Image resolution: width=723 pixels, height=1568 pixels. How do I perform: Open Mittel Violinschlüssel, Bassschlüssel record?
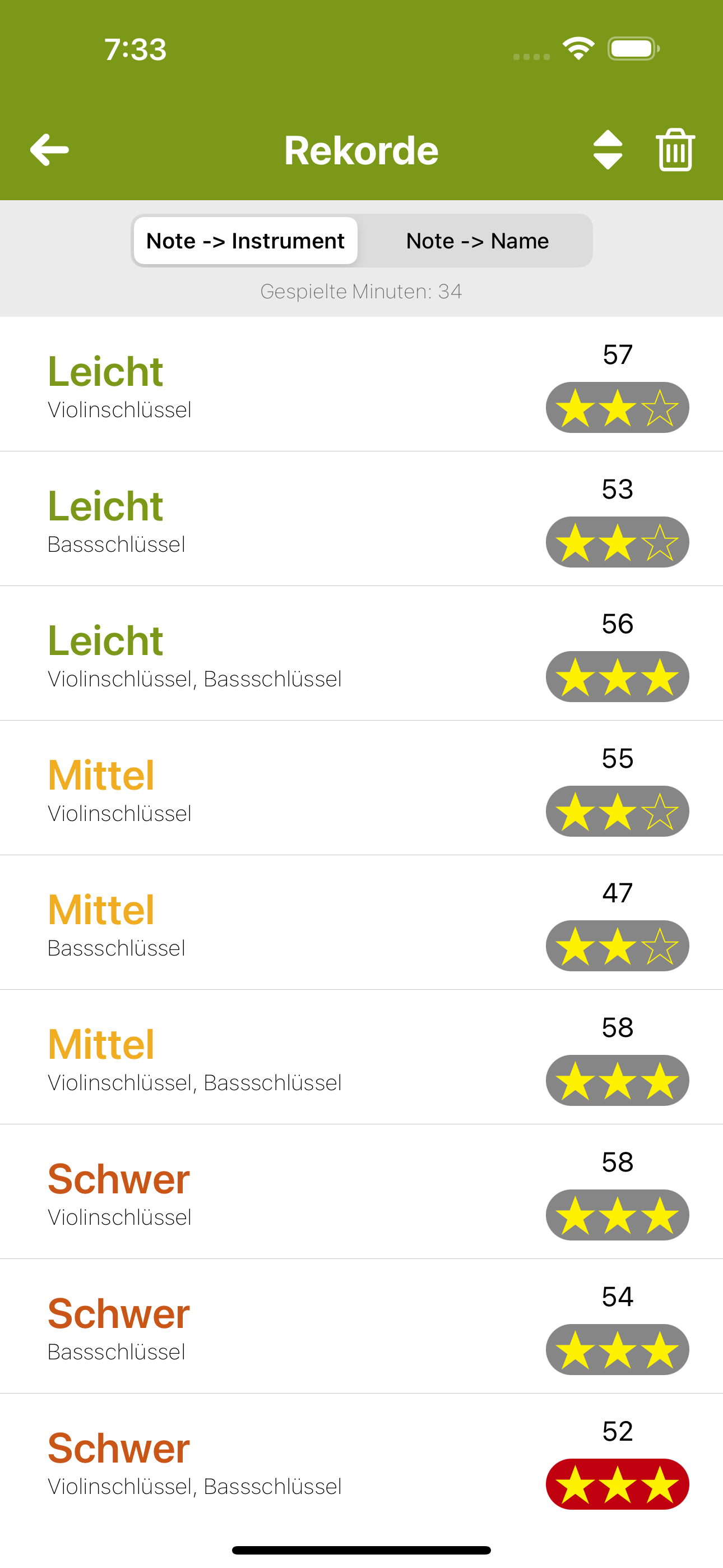coord(361,1057)
